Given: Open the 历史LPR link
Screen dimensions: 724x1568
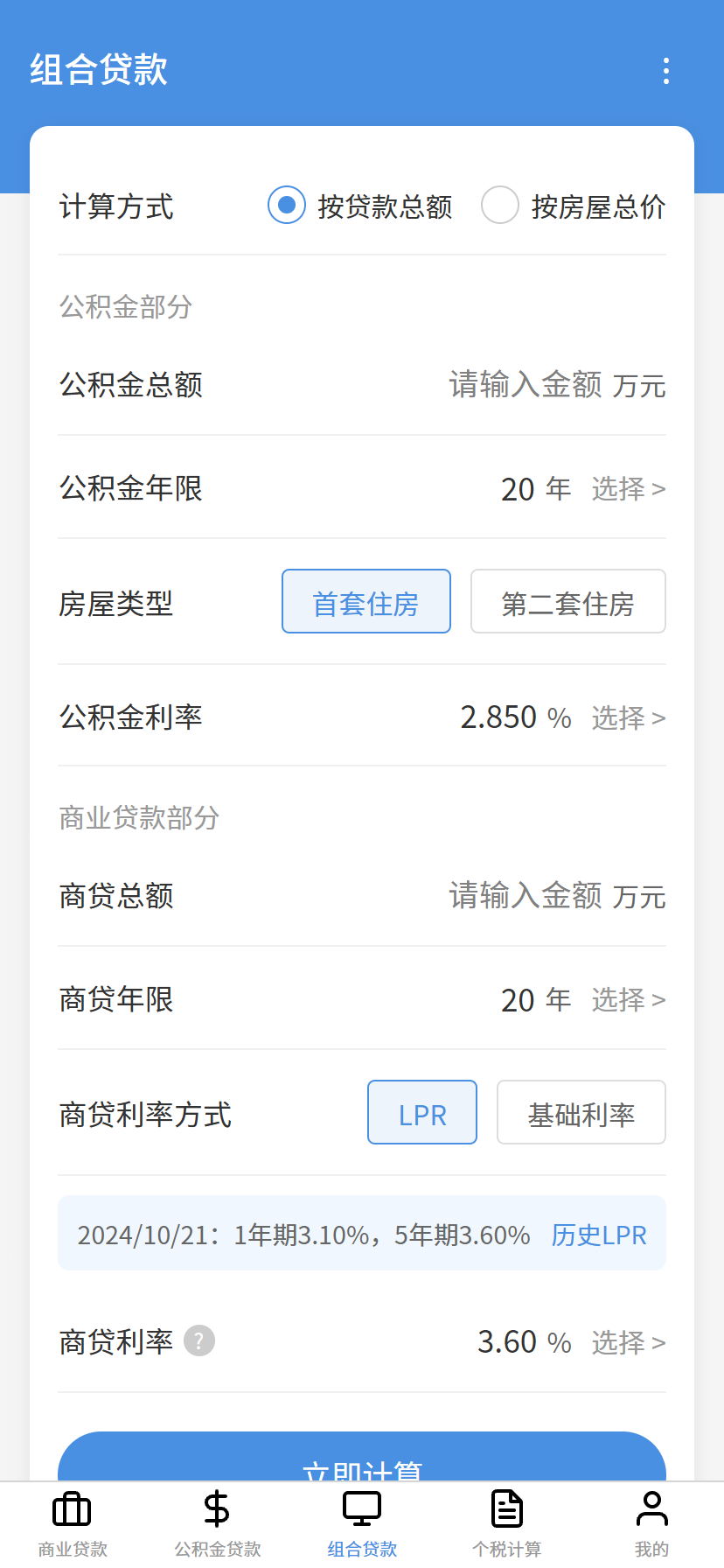Looking at the screenshot, I should point(599,1235).
